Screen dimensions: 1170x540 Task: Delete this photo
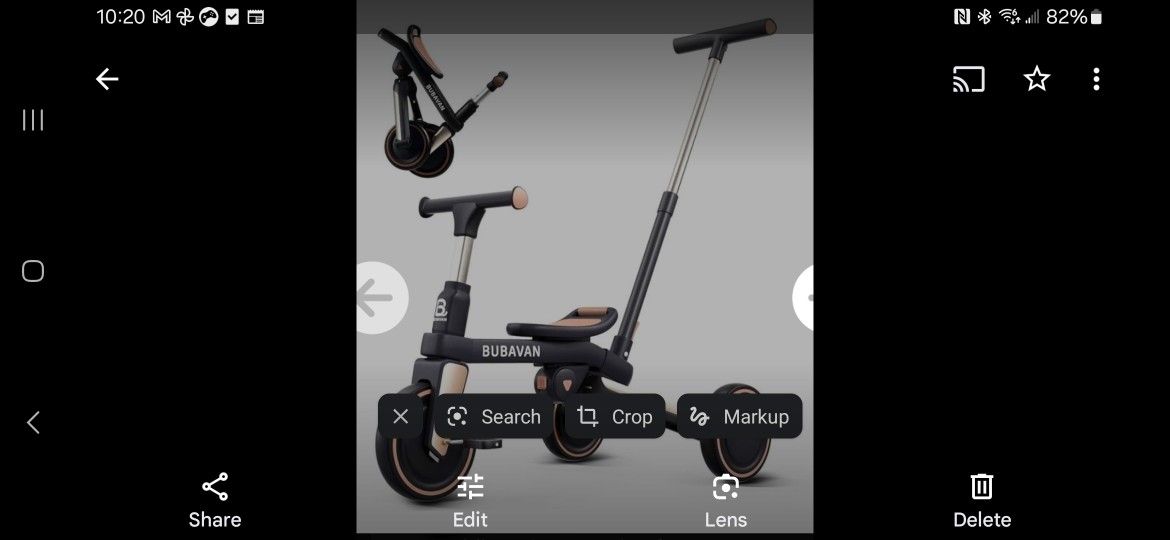[982, 500]
